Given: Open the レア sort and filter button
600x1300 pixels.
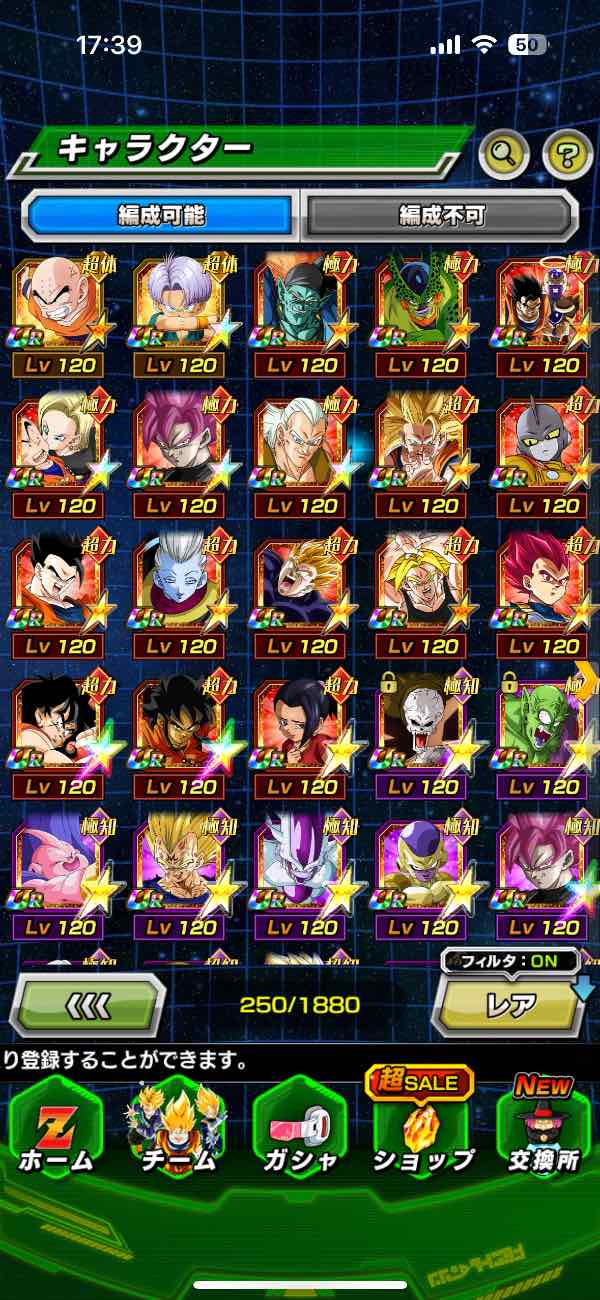Looking at the screenshot, I should (509, 1004).
